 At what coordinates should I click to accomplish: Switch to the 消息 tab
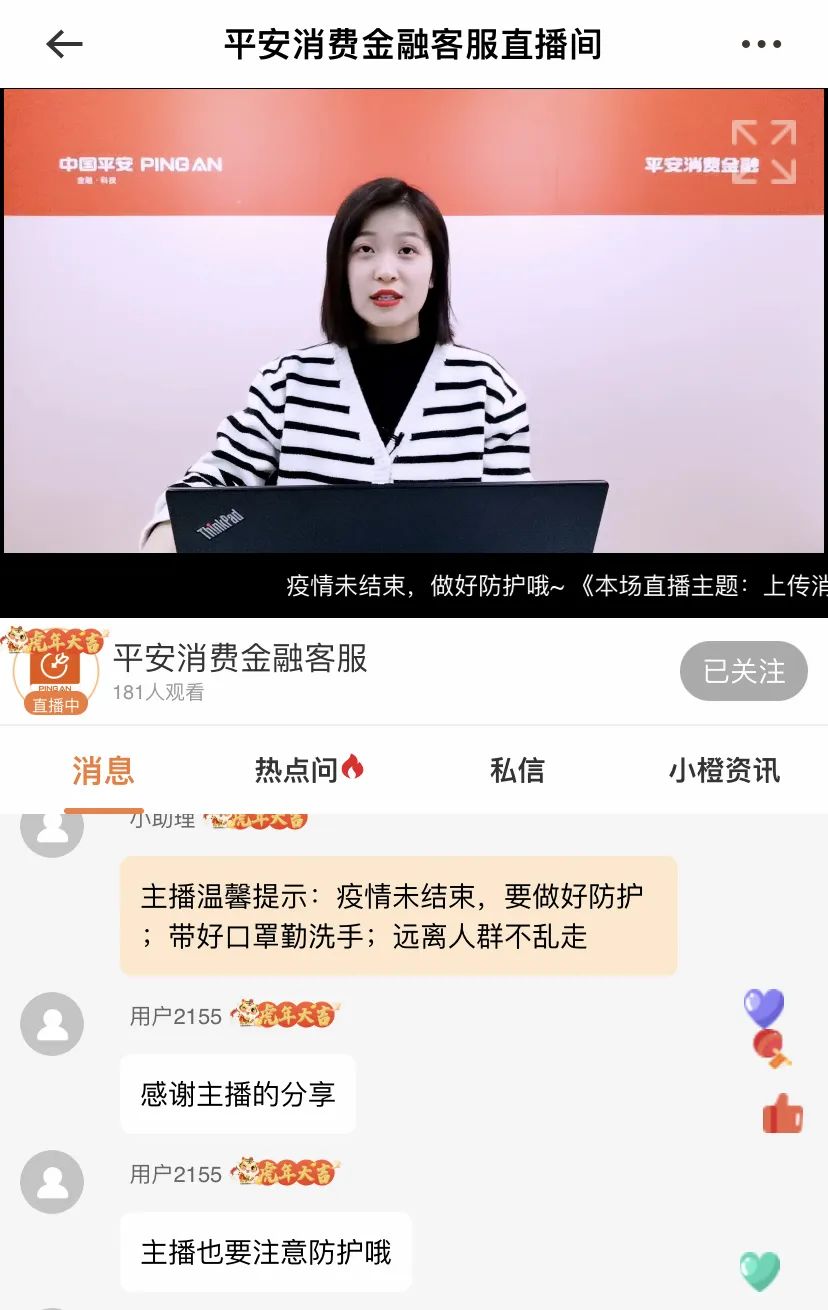[x=103, y=771]
